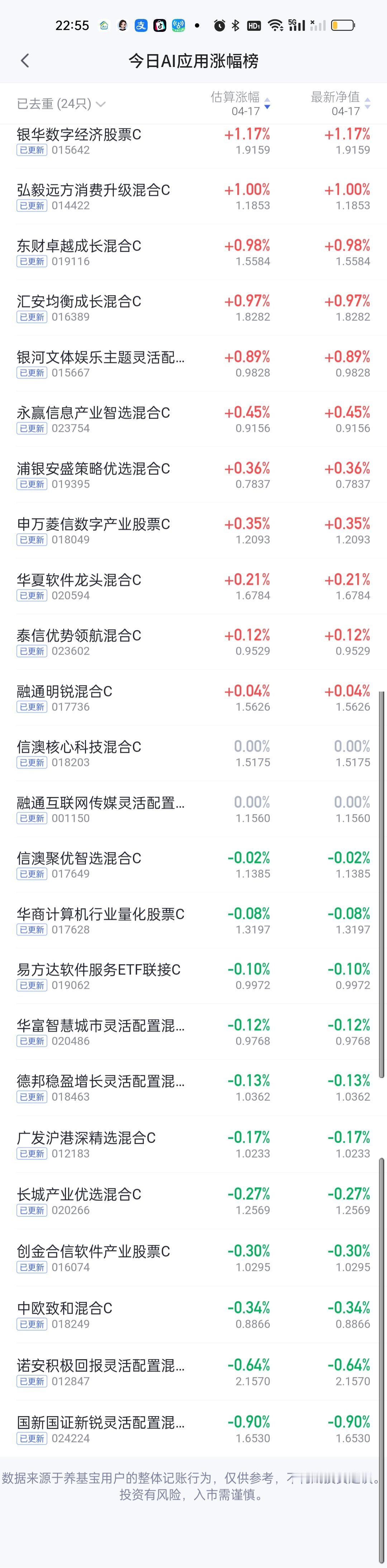Open 浦银安盛策略优选混合C fund
Image resolution: width=387 pixels, height=1568 pixels.
[193, 475]
